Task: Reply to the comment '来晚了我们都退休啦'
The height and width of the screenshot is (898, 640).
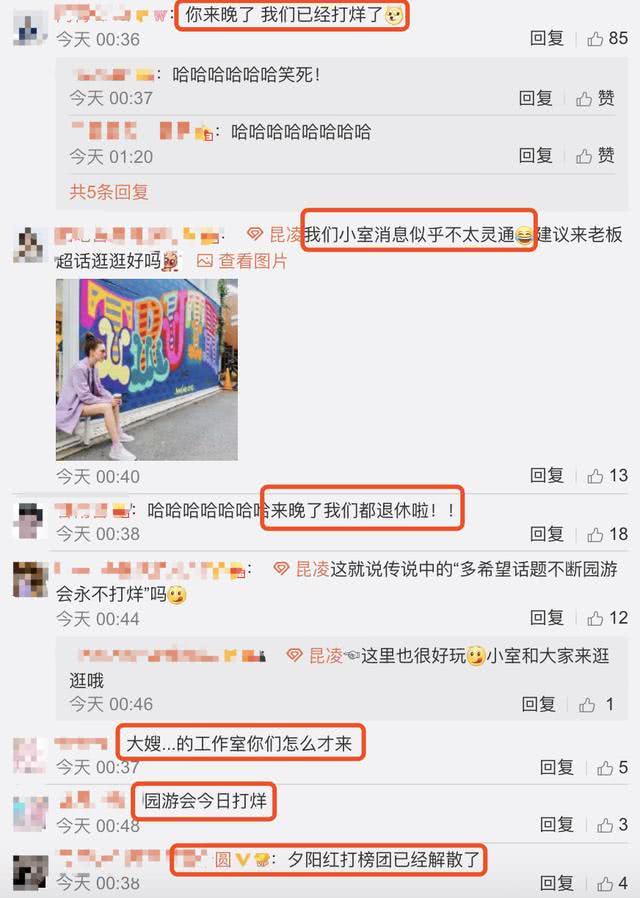Action: point(546,534)
